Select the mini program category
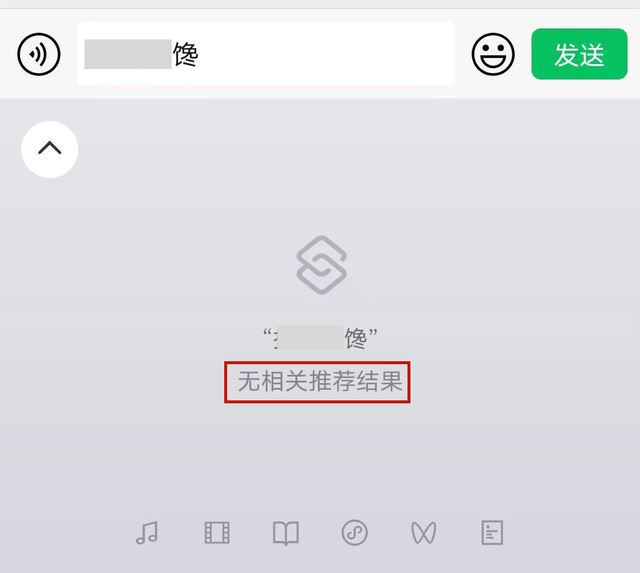The height and width of the screenshot is (573, 640). tap(355, 533)
